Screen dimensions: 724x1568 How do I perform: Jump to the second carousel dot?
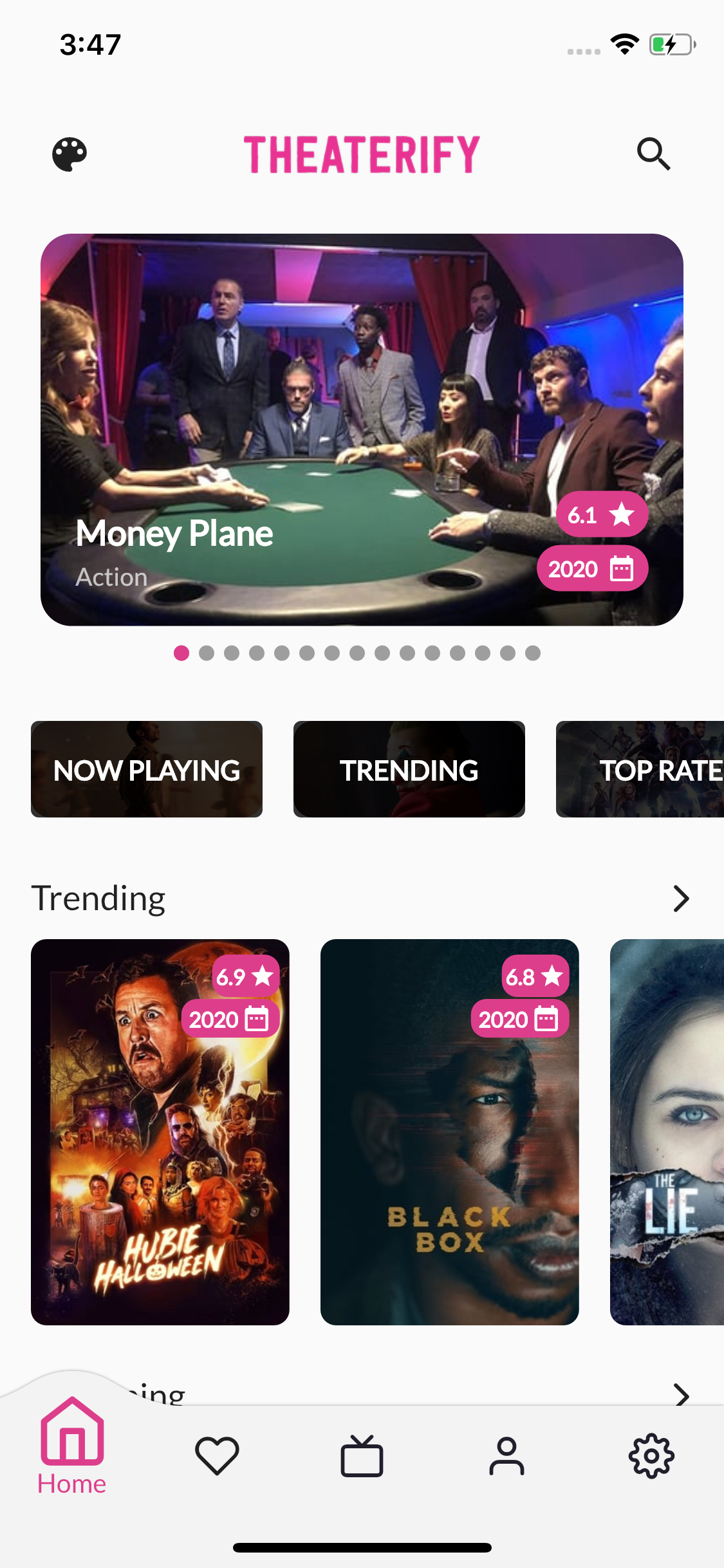coord(207,653)
